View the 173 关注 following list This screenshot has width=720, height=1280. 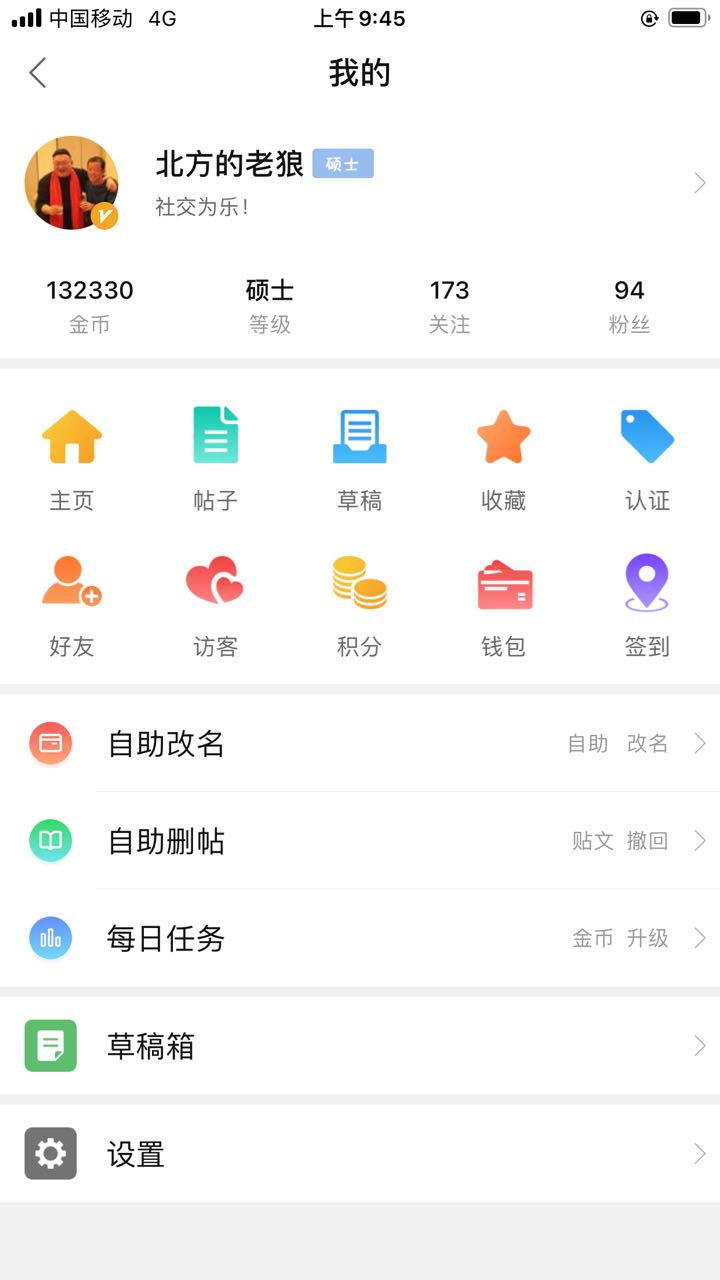450,306
